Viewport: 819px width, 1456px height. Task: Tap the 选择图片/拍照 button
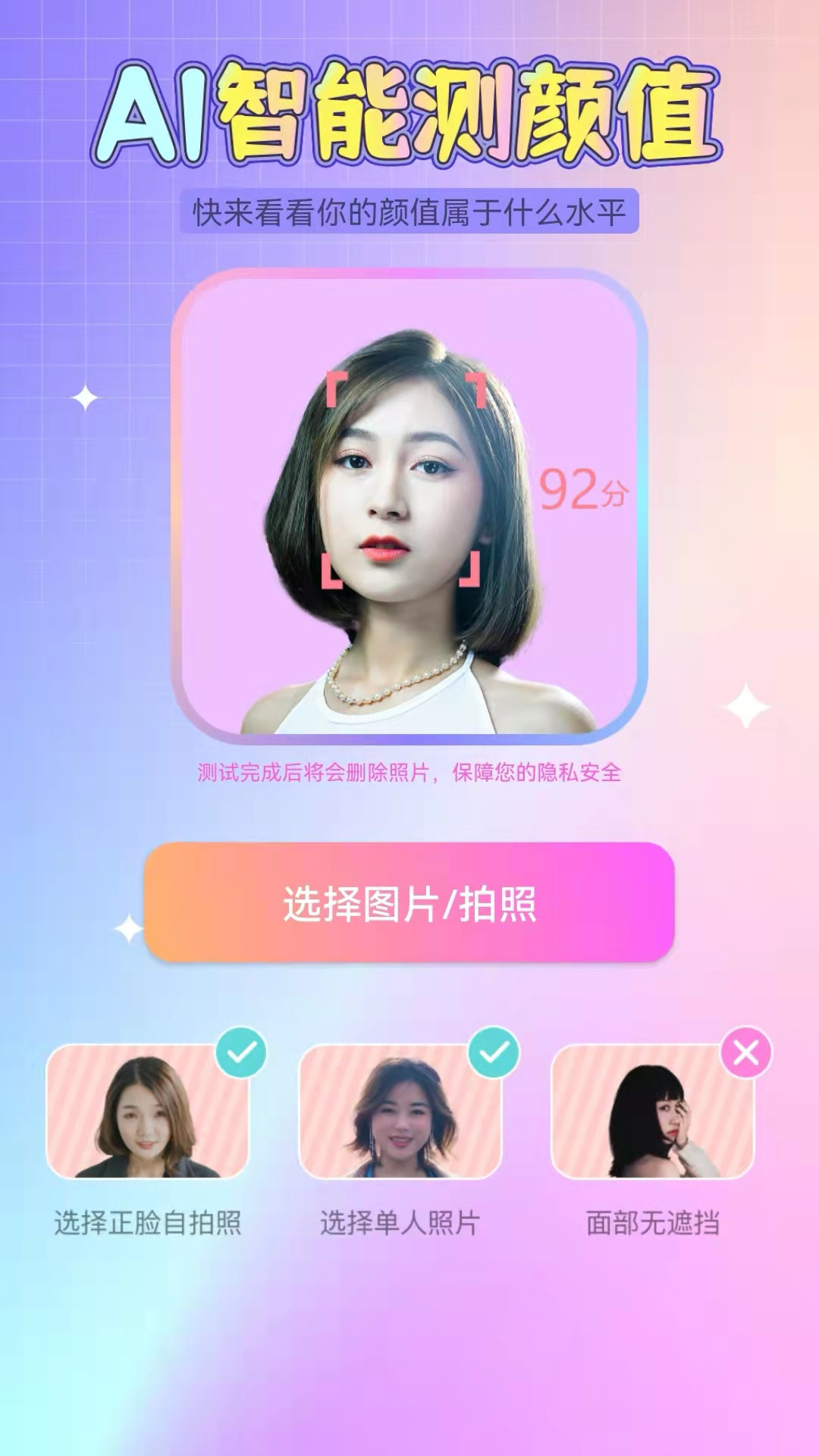(x=409, y=902)
